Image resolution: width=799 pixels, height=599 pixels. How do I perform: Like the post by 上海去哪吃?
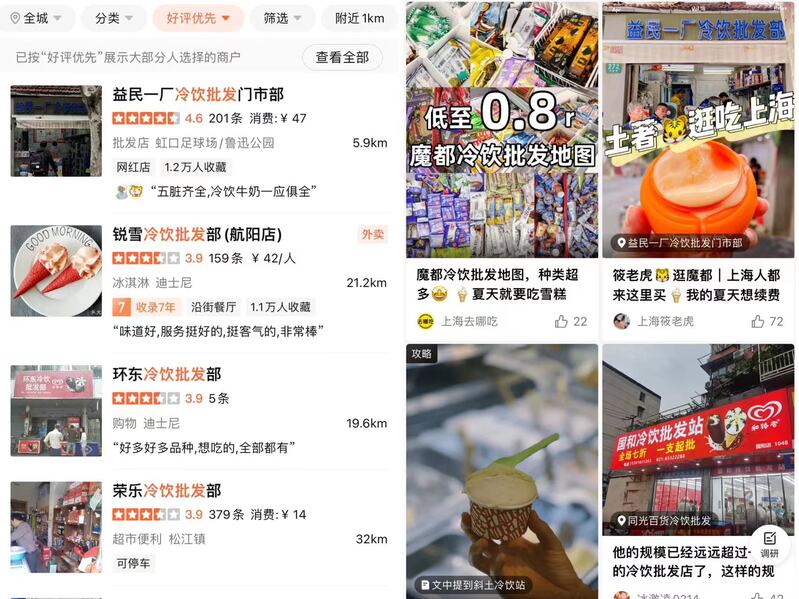click(571, 321)
